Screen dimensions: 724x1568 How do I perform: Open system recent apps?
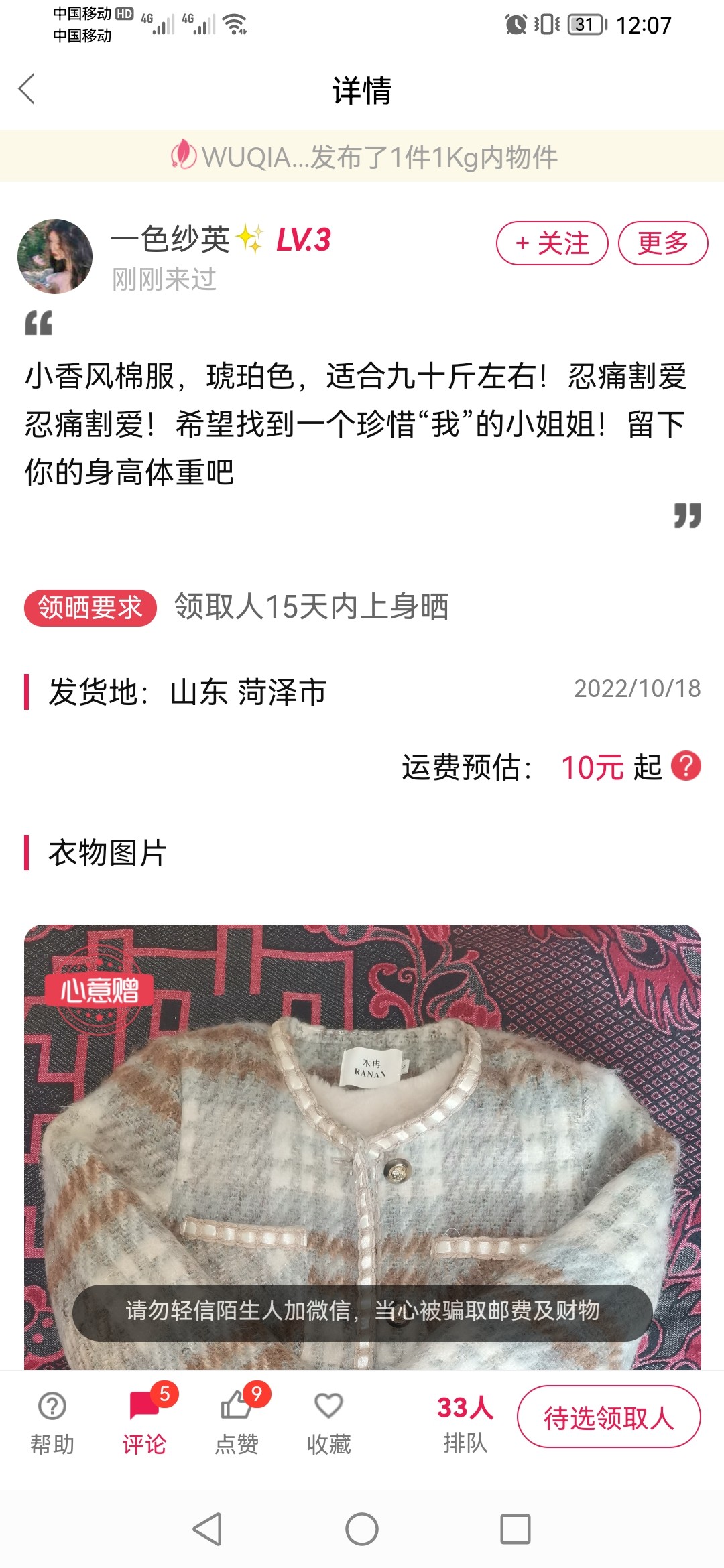pos(515,1529)
